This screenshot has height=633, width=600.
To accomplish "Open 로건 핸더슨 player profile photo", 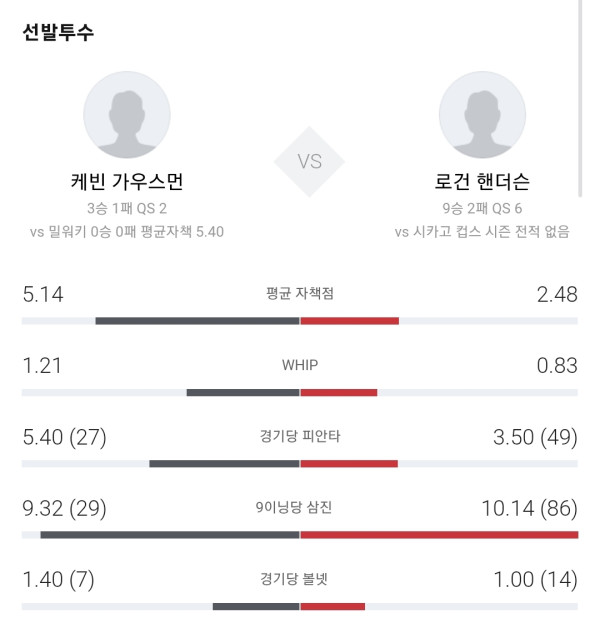I will point(483,115).
